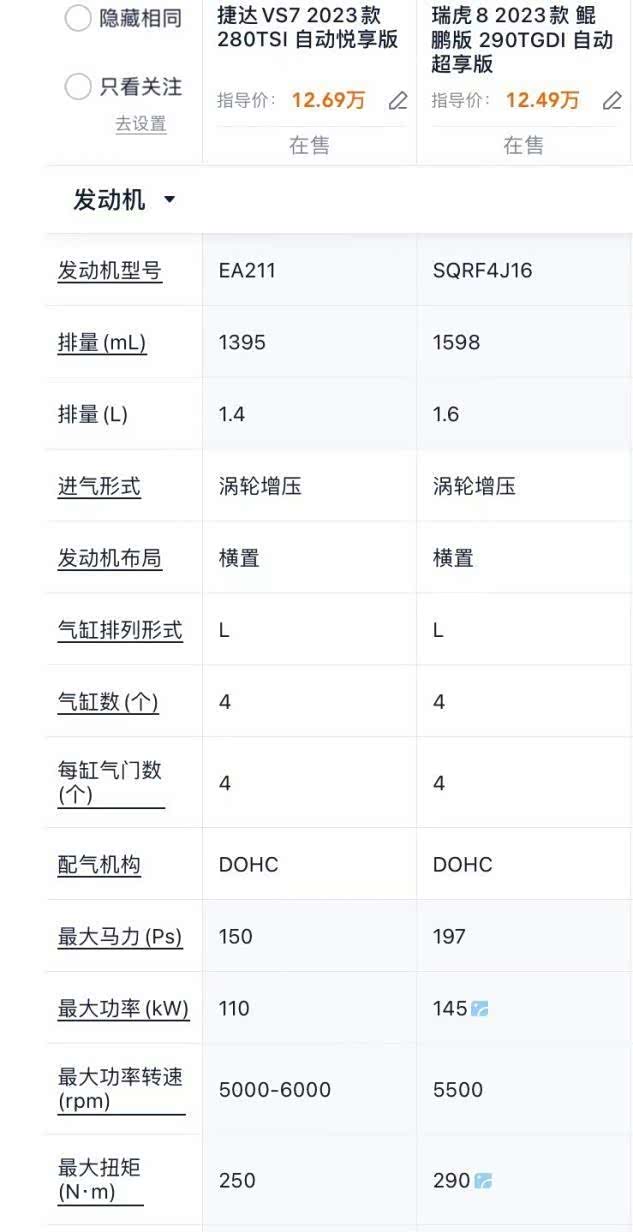
Task: Edit the 捷达 VS7 price of 12.69万
Action: (398, 100)
